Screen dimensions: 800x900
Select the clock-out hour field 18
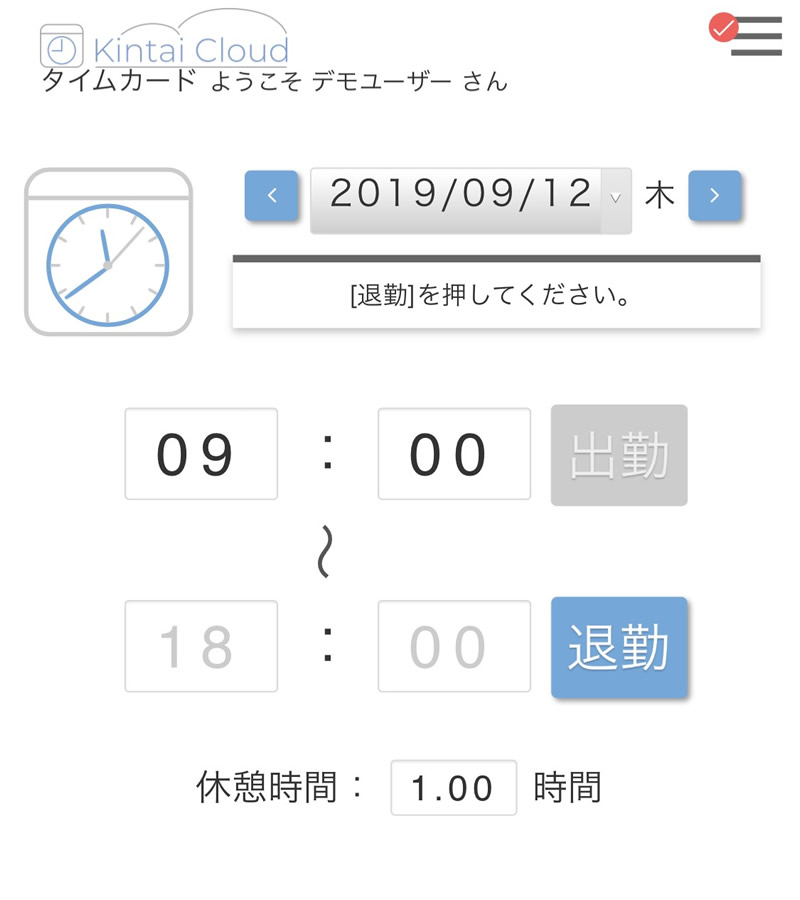[201, 646]
